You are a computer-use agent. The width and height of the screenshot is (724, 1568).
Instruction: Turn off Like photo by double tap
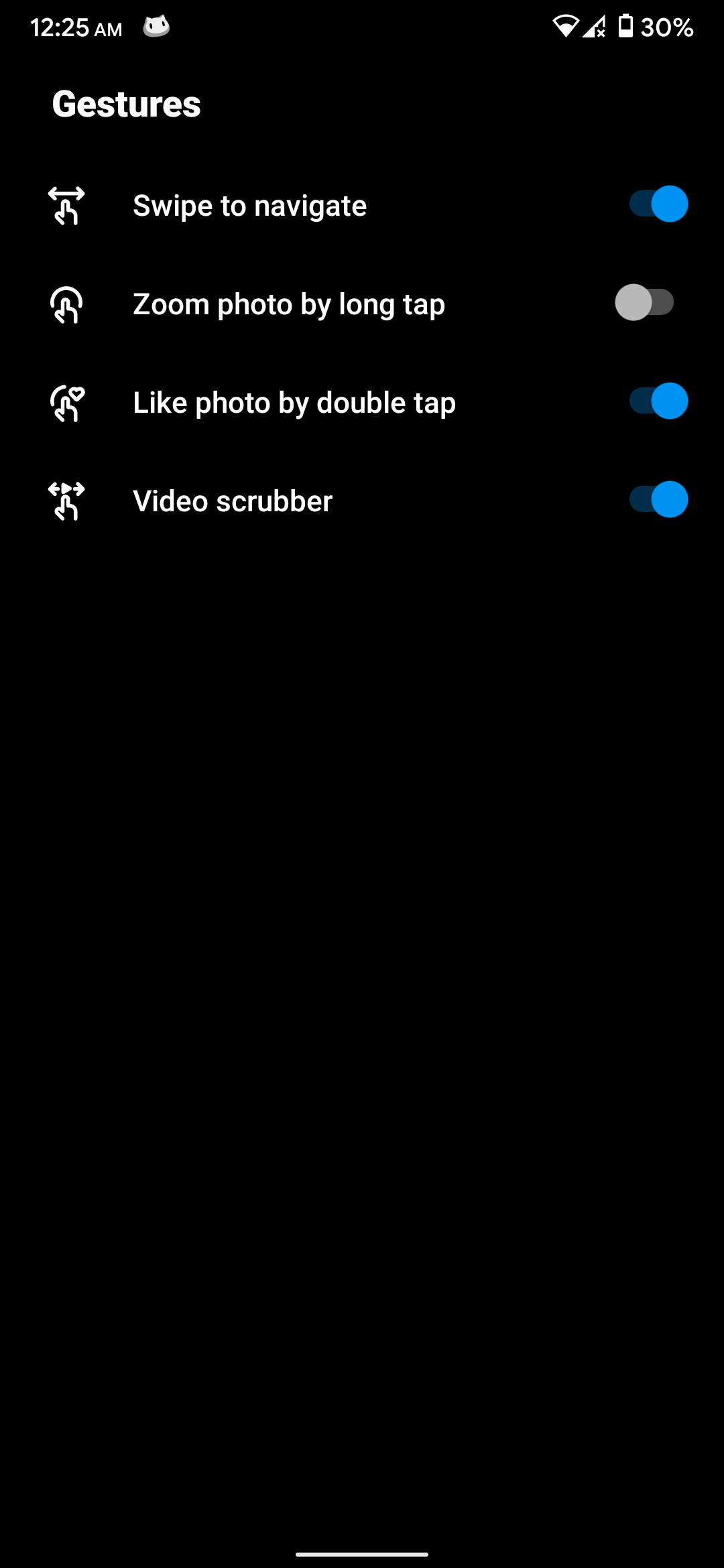pos(658,401)
